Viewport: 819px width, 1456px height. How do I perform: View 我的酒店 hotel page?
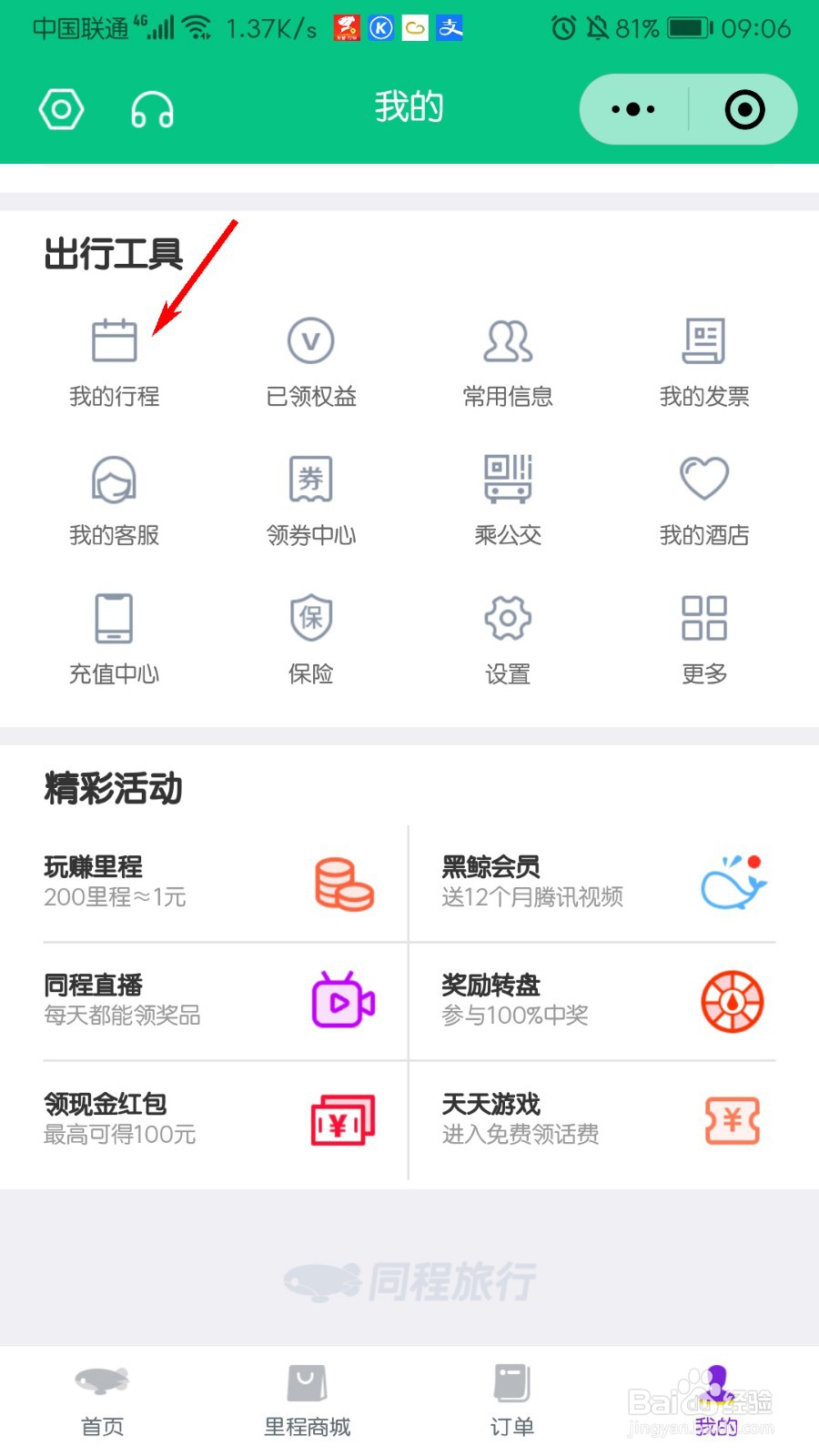click(x=703, y=499)
